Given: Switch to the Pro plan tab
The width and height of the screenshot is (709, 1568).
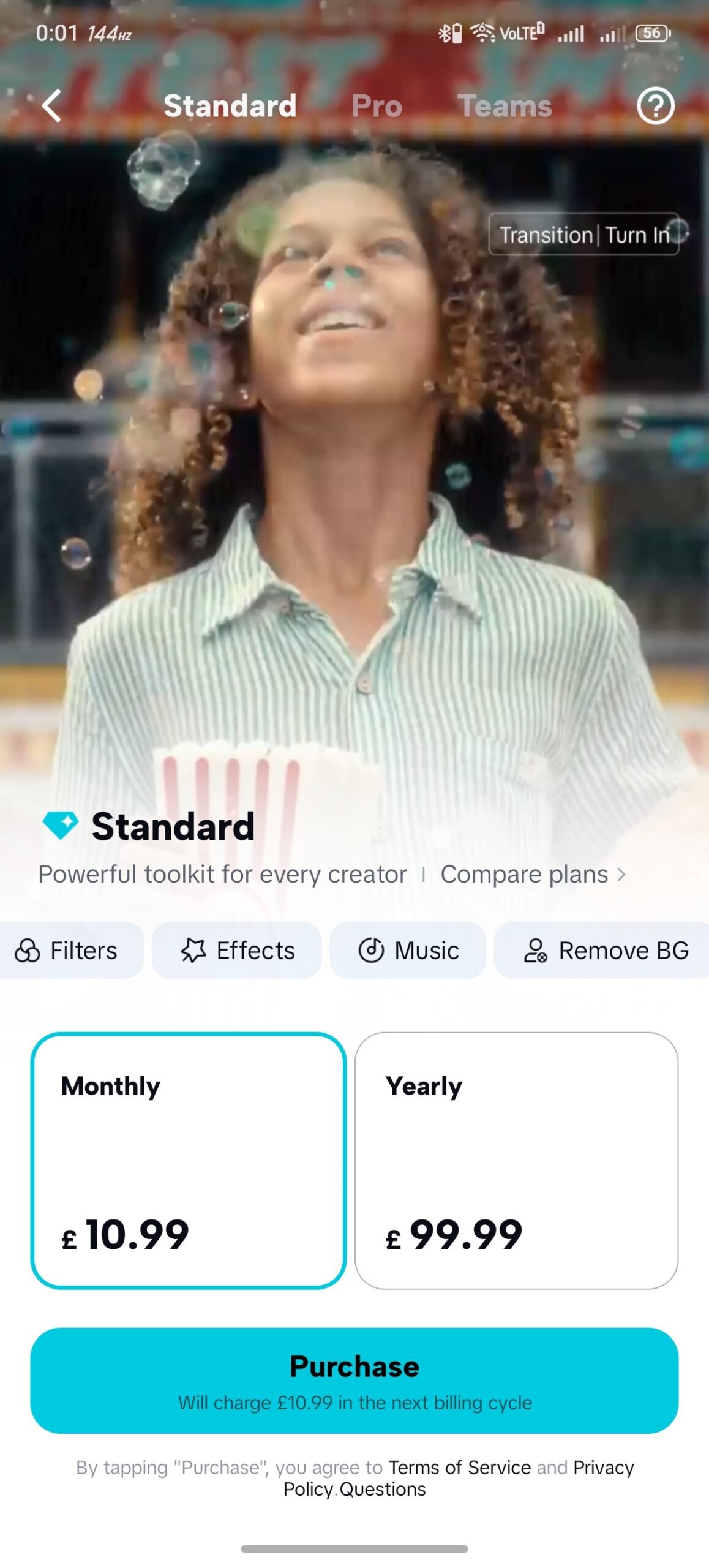Looking at the screenshot, I should (377, 106).
